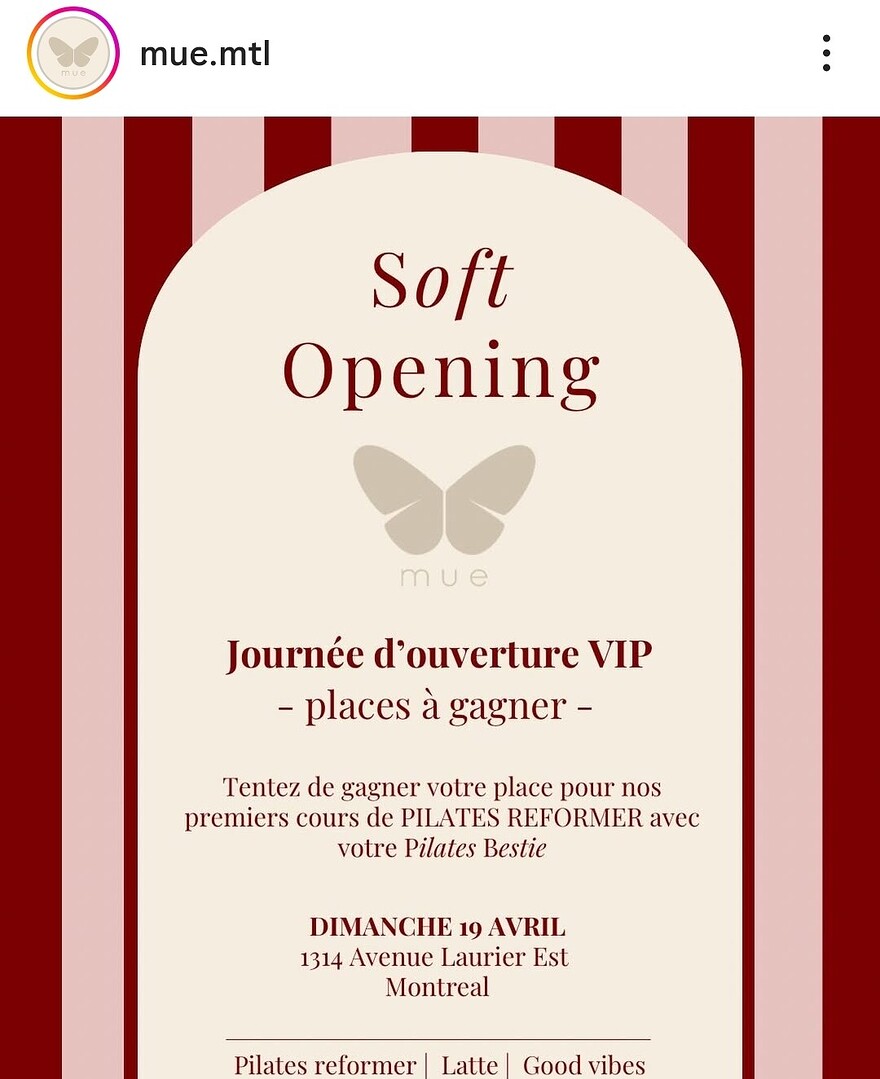Tap the Soft Opening post image
This screenshot has height=1079, width=880.
pos(440,598)
